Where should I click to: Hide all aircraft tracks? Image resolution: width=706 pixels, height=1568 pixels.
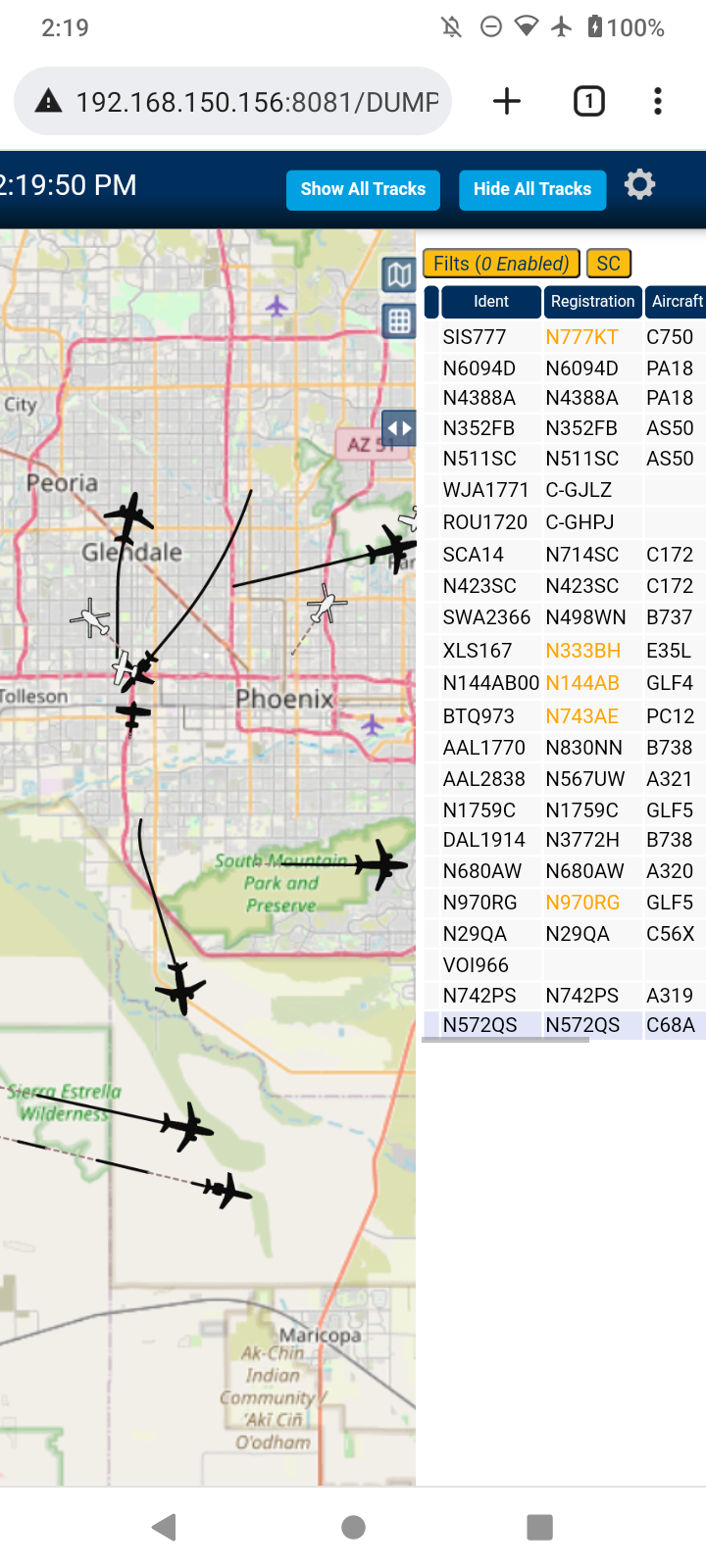[x=532, y=190]
